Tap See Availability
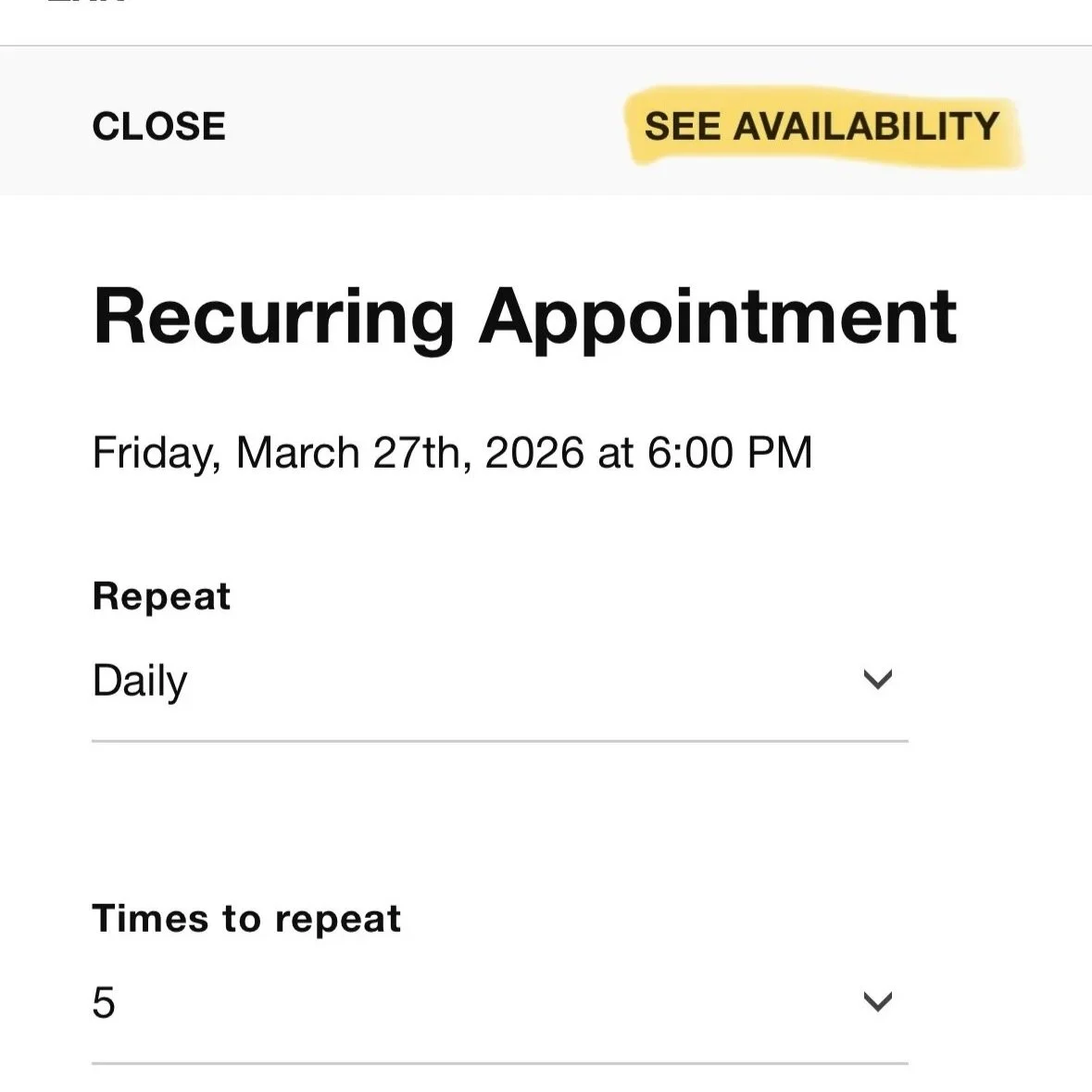This screenshot has height=1092, width=1092. [822, 126]
